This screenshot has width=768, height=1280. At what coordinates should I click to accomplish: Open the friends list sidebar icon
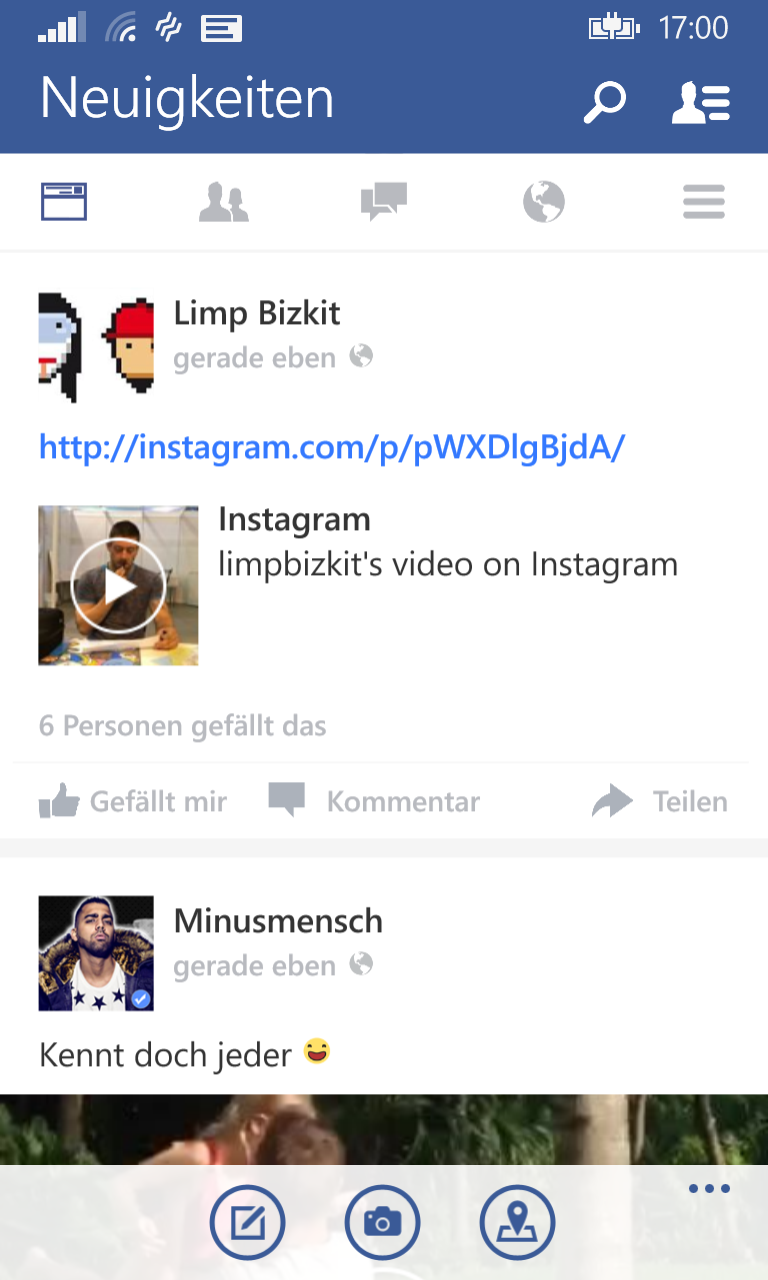tap(701, 103)
